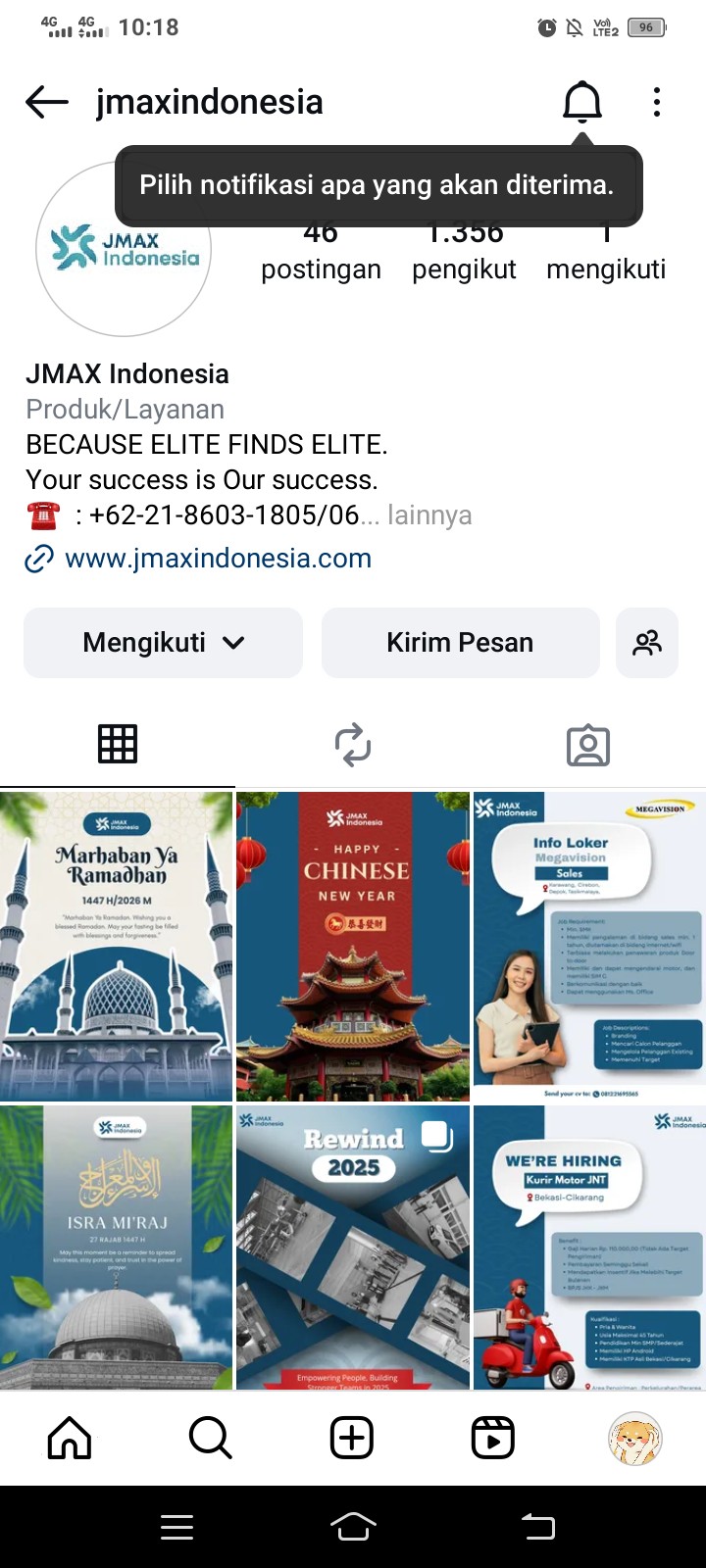Open the Info Loker Megavision post
706x1568 pixels.
[589, 946]
